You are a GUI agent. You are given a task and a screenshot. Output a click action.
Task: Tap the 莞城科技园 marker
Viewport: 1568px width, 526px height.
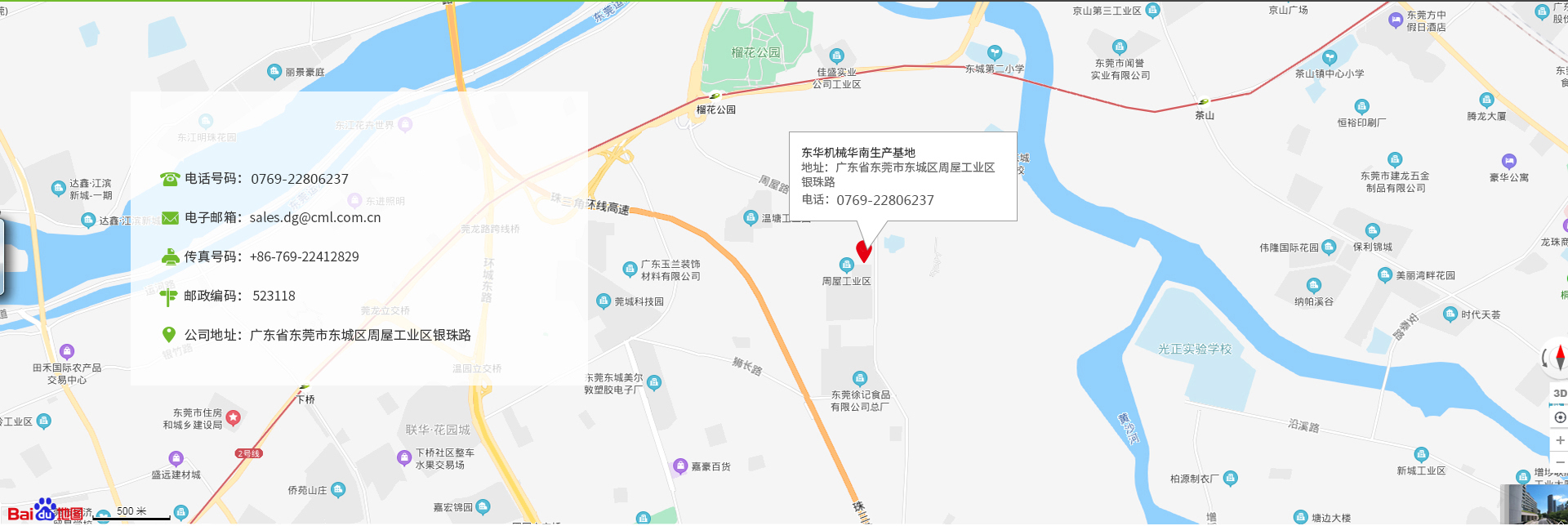[x=604, y=301]
